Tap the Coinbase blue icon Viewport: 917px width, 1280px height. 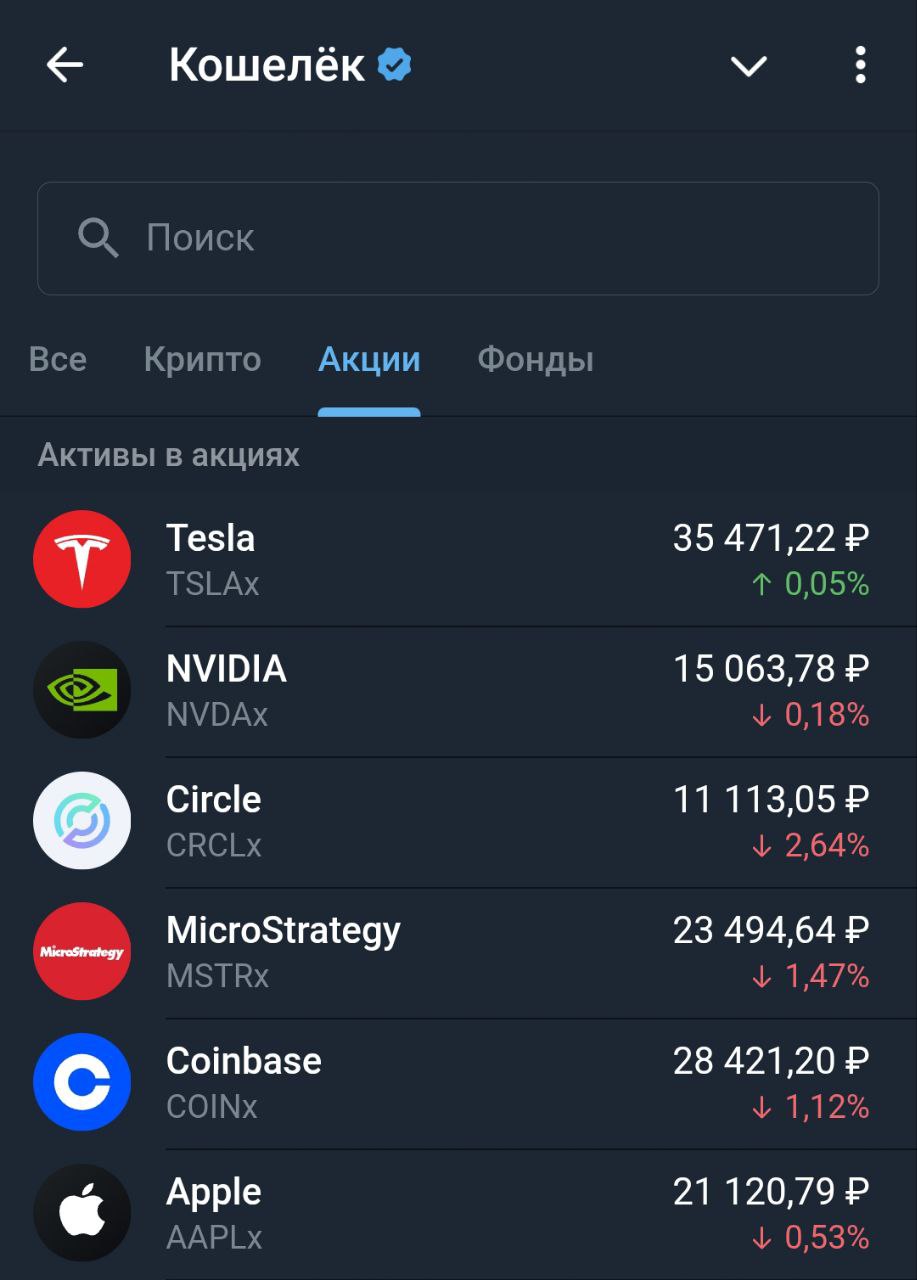point(82,1082)
